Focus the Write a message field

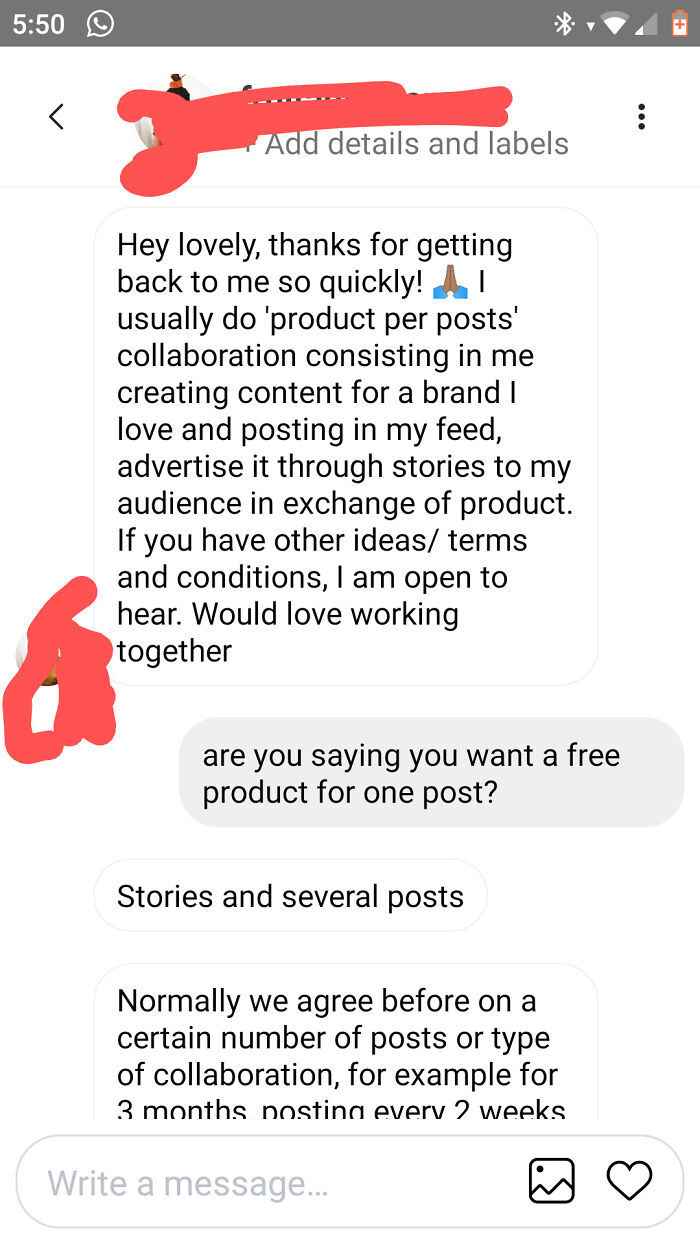coord(270,1183)
